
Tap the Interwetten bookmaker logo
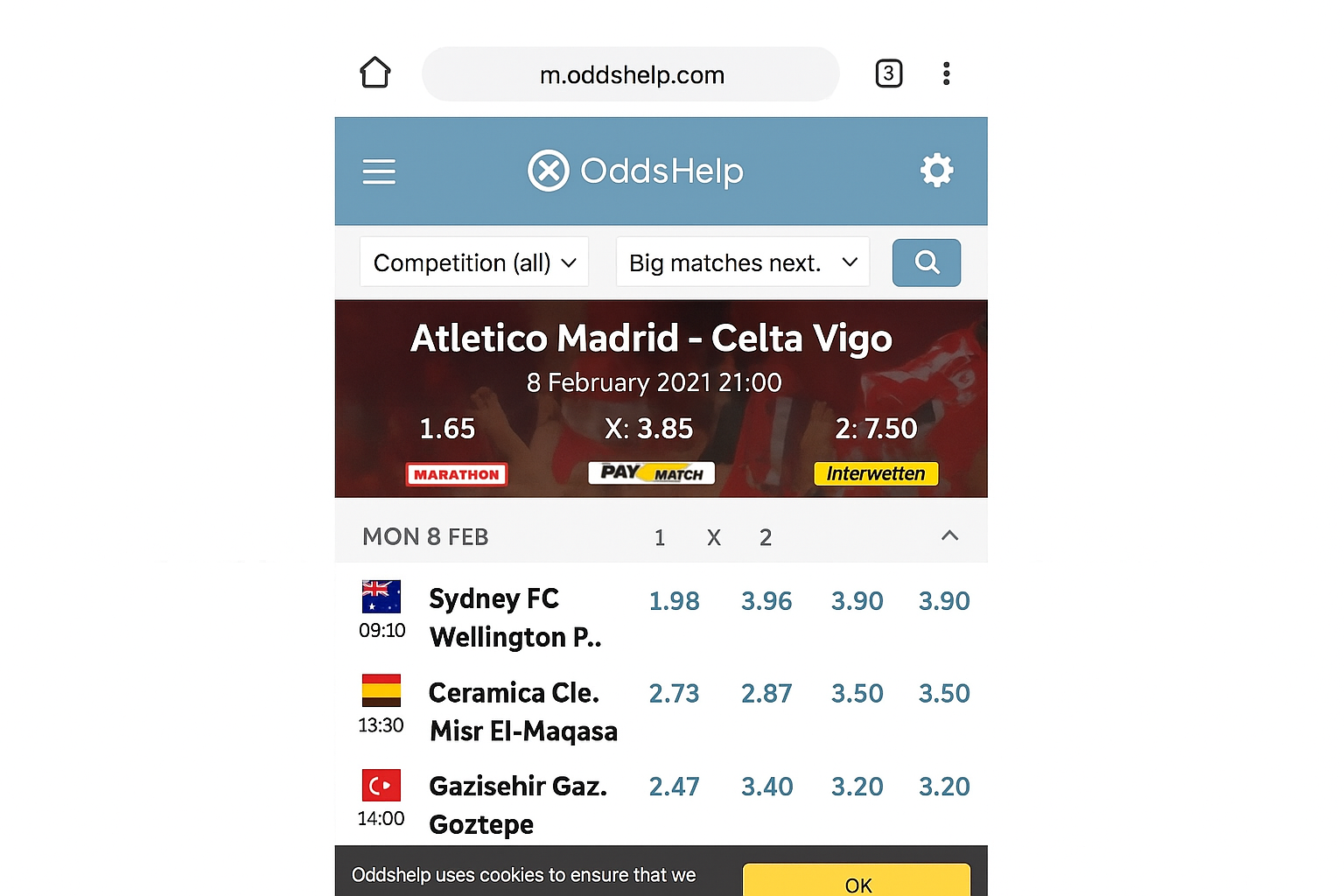pos(876,473)
